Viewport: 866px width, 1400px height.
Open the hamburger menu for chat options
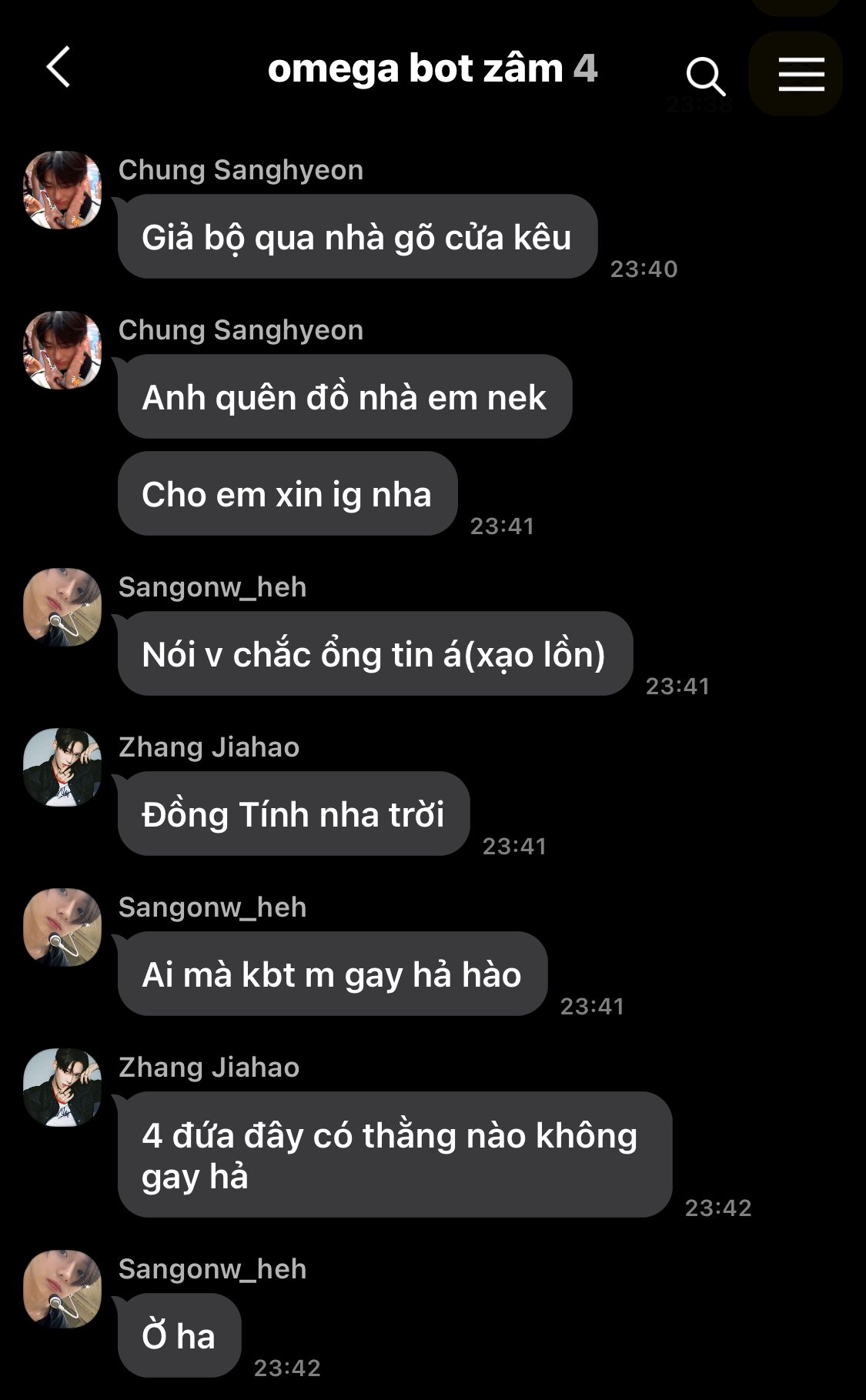(801, 75)
